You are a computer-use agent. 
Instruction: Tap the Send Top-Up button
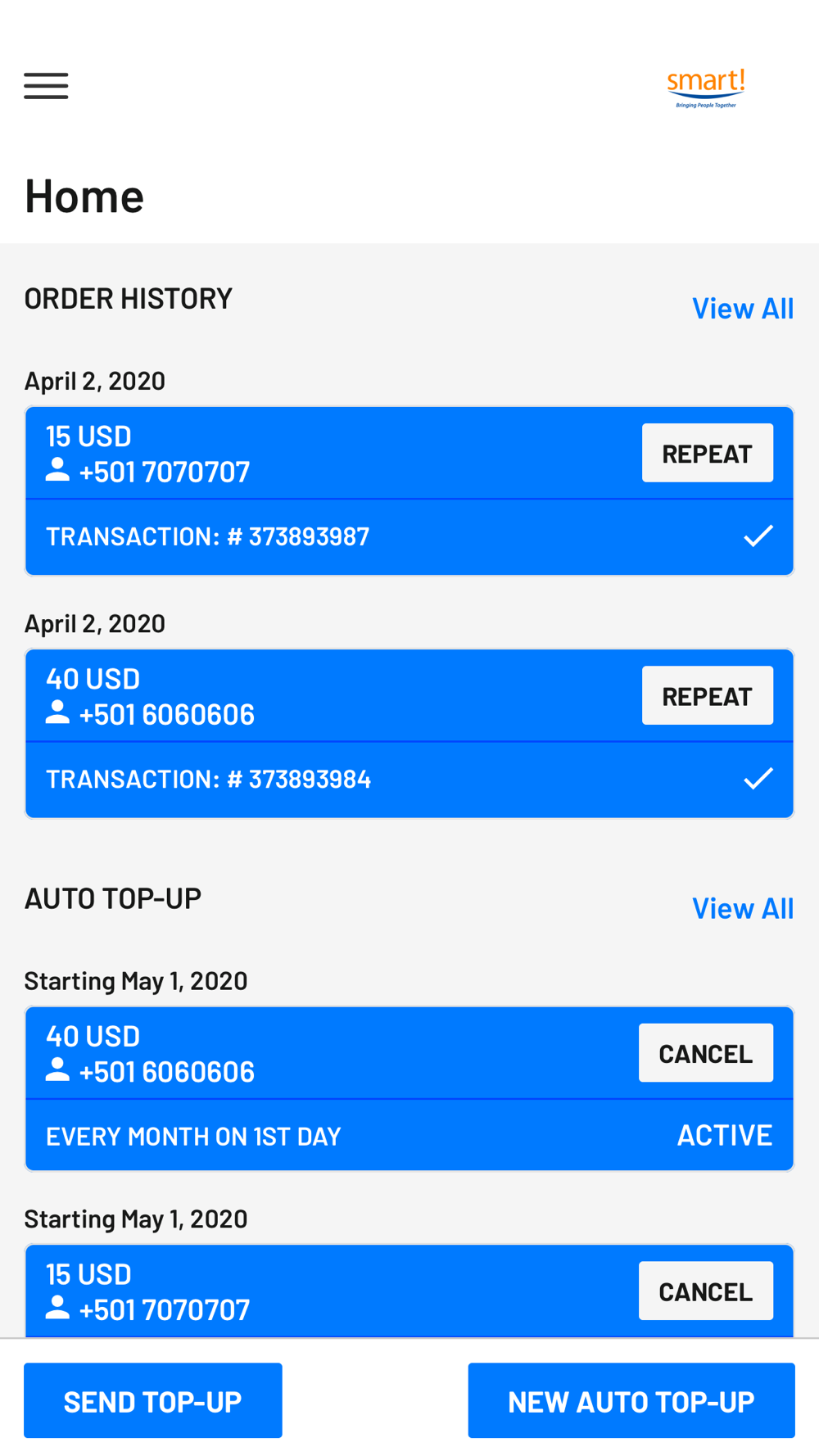[x=153, y=1401]
